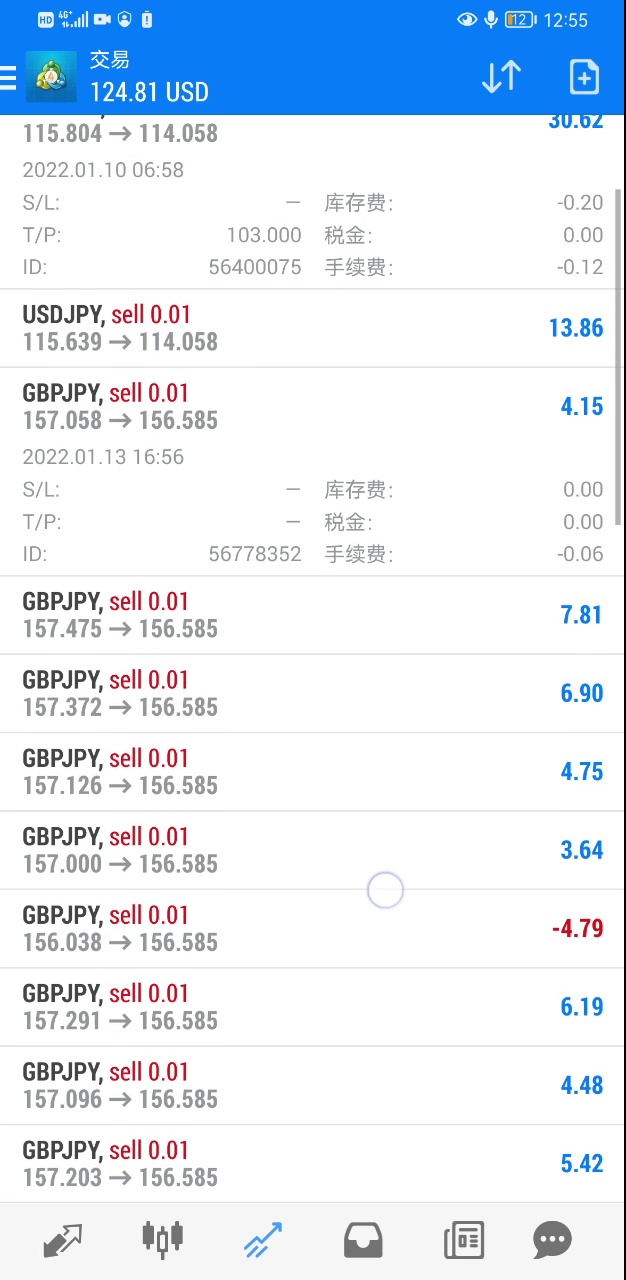Expand the GBPJPY position with profit 6.19
The image size is (626, 1280).
coord(312,1007)
